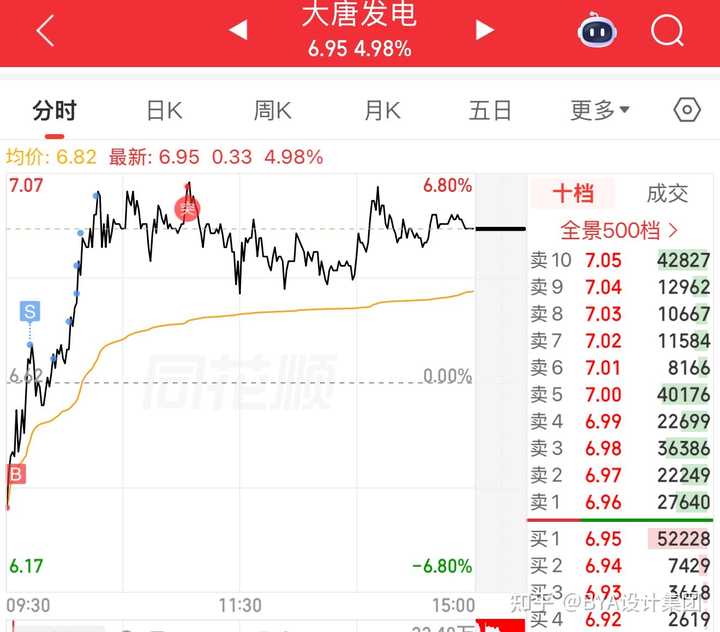This screenshot has width=720, height=632.
Task: Switch to the 月K tab
Action: (x=382, y=111)
